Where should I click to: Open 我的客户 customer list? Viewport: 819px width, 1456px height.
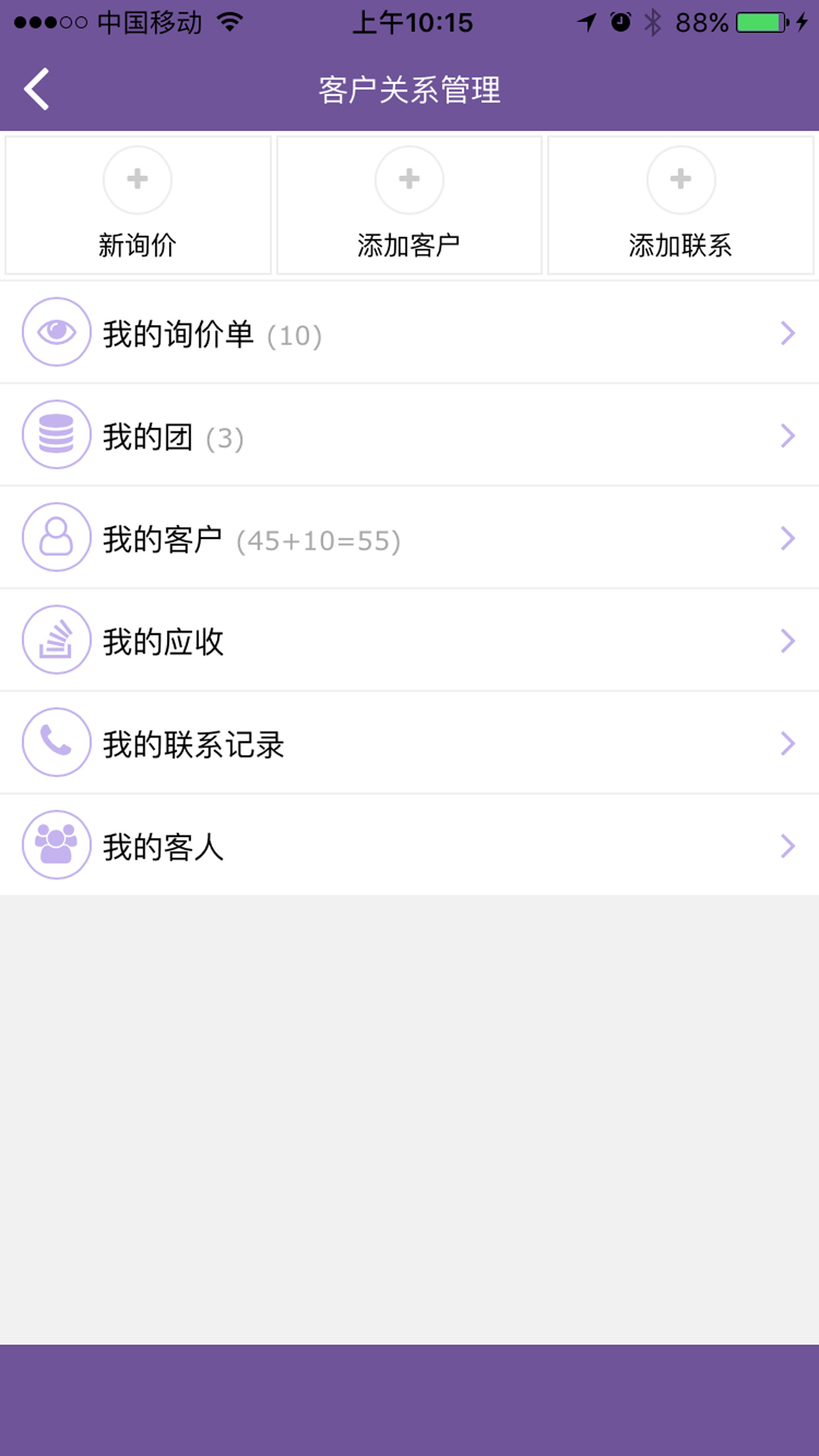click(409, 539)
